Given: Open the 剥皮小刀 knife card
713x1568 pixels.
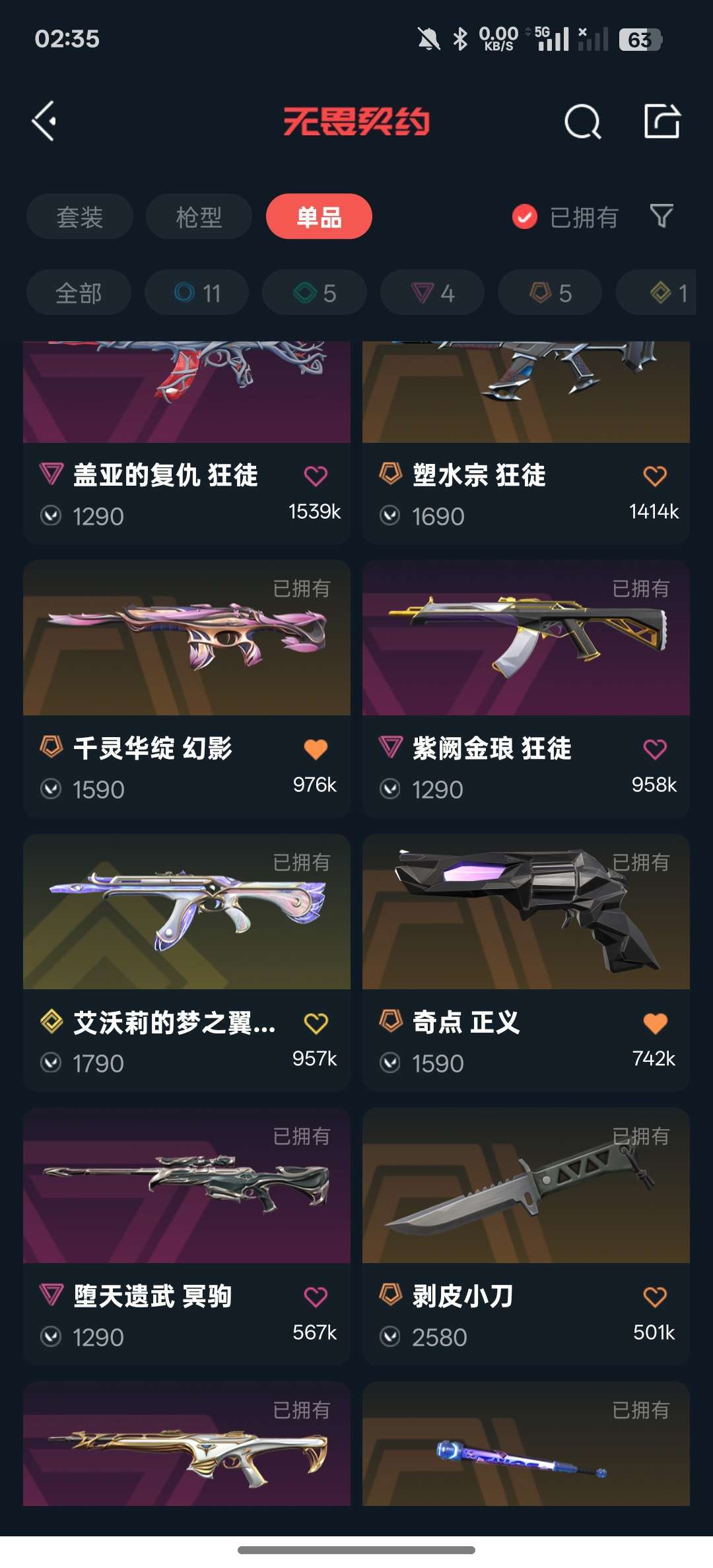Looking at the screenshot, I should point(526,1237).
